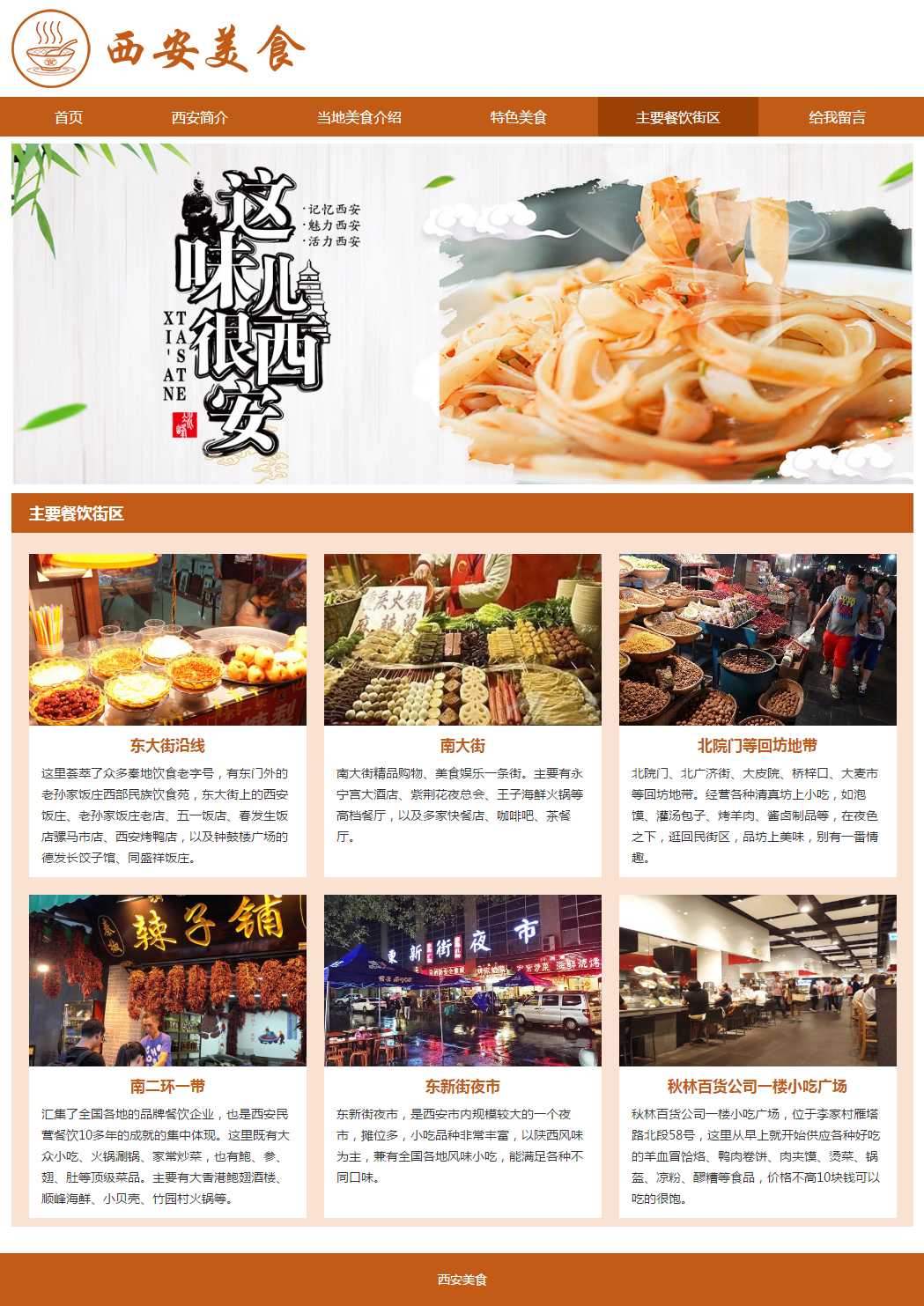The width and height of the screenshot is (924, 1306).
Task: Open the 东新街夜市 night market card
Action: (462, 1086)
